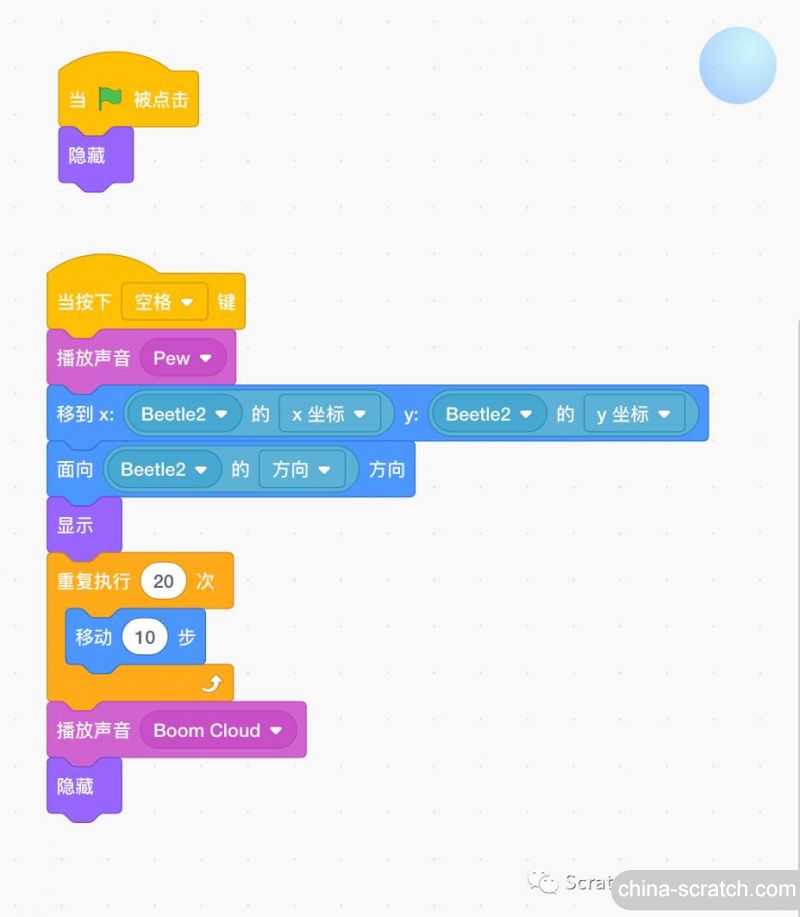Open the Beetle2 dropdown beside x坐标
The height and width of the screenshot is (917, 800).
pos(186,414)
